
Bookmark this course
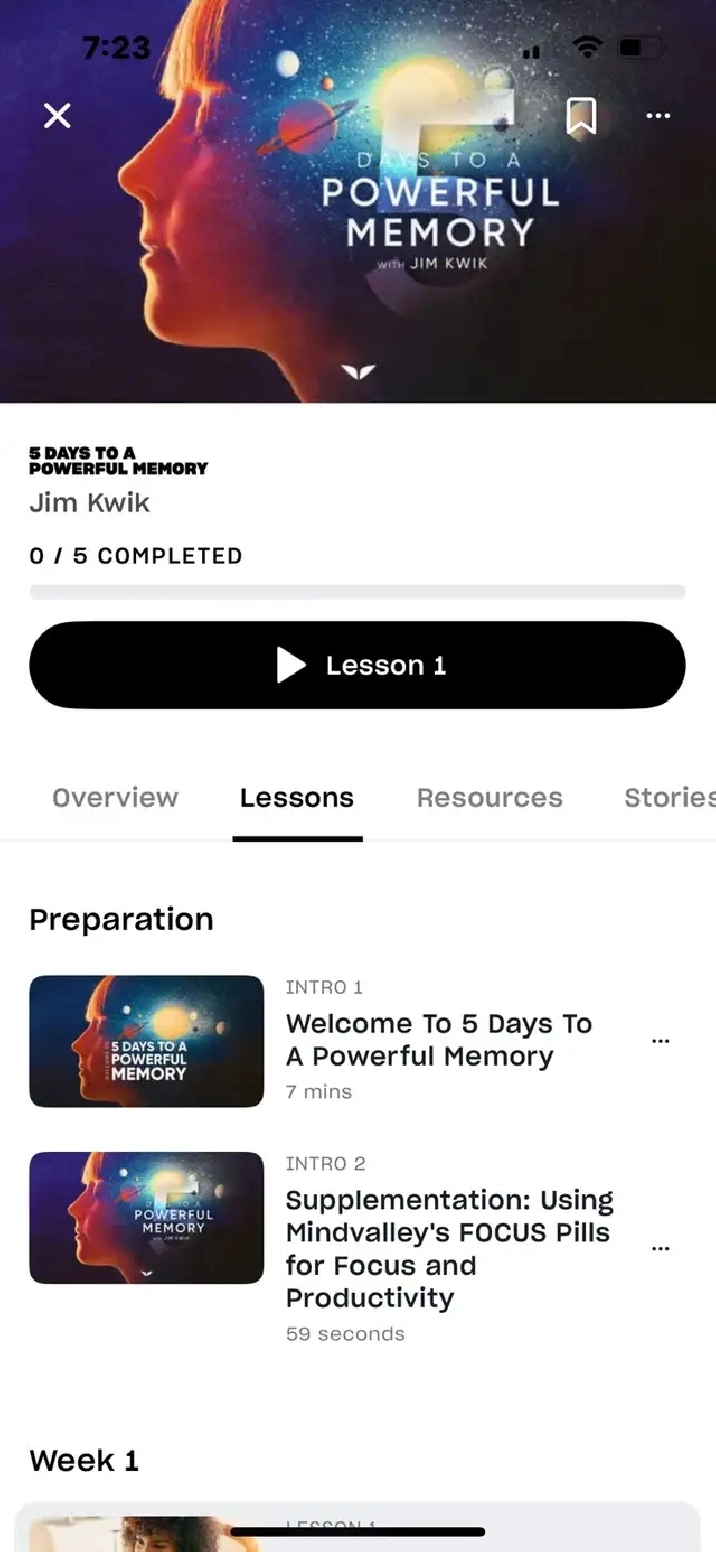[581, 116]
